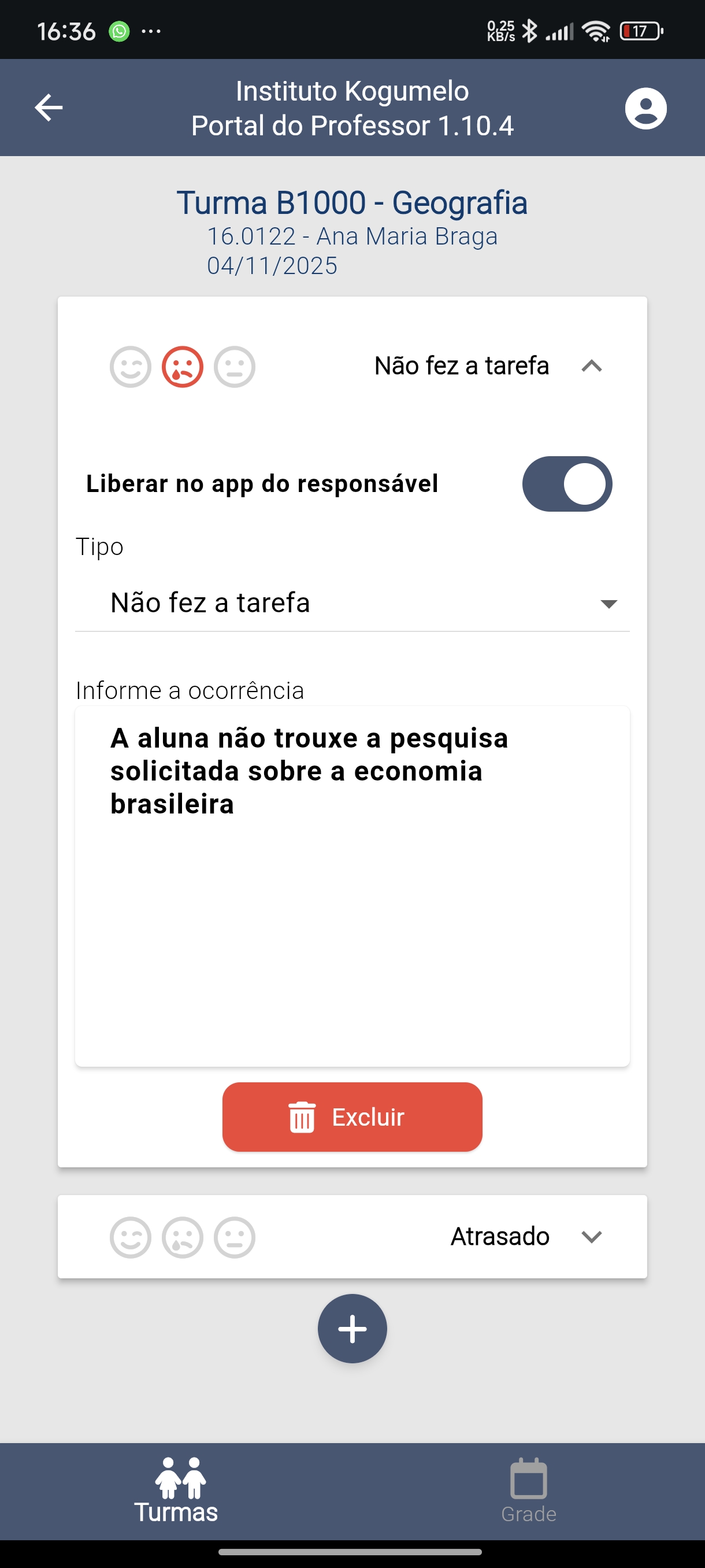Switch to the Grade tab

click(528, 1491)
